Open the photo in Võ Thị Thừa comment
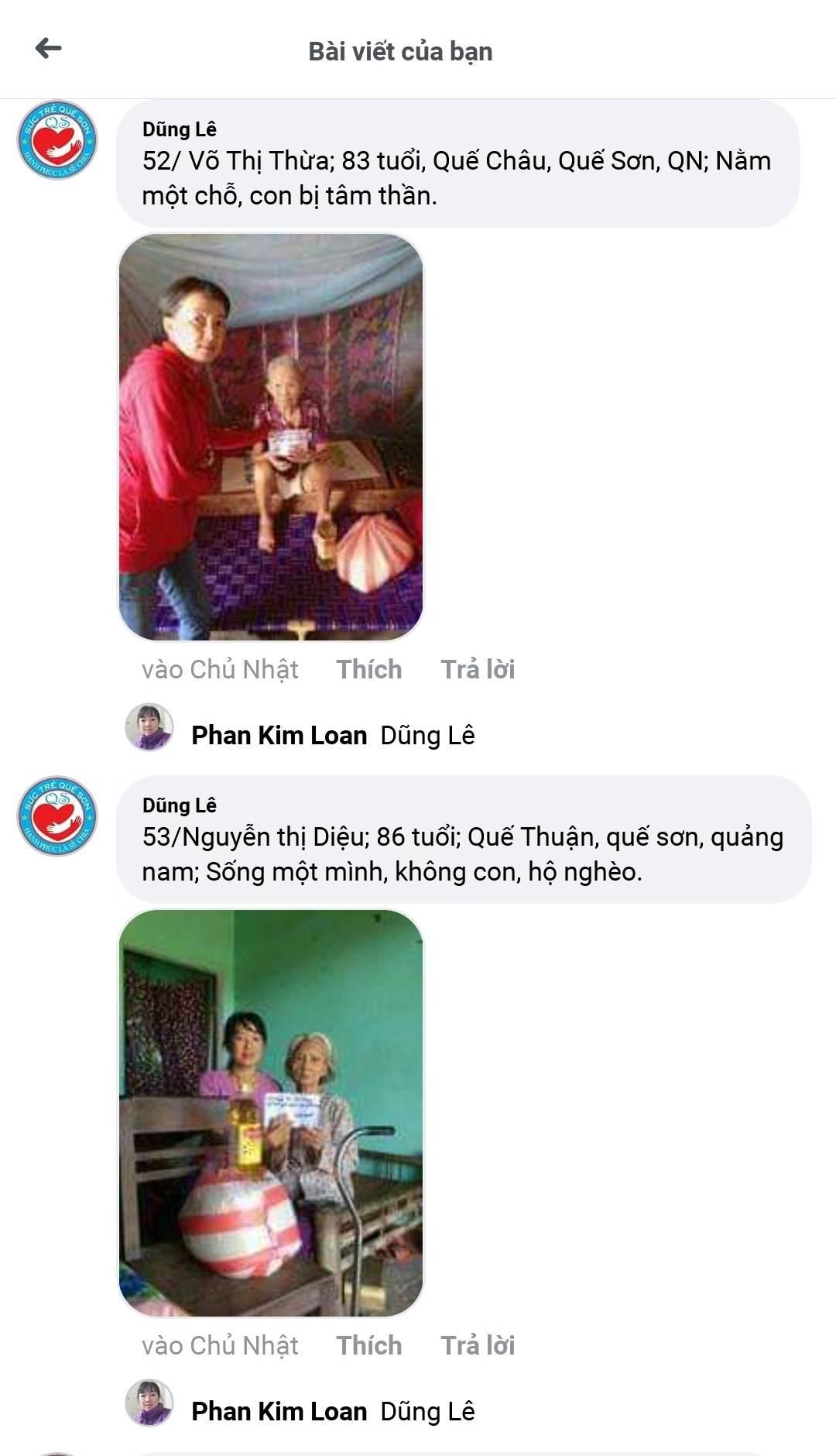The image size is (836, 1456). (271, 437)
